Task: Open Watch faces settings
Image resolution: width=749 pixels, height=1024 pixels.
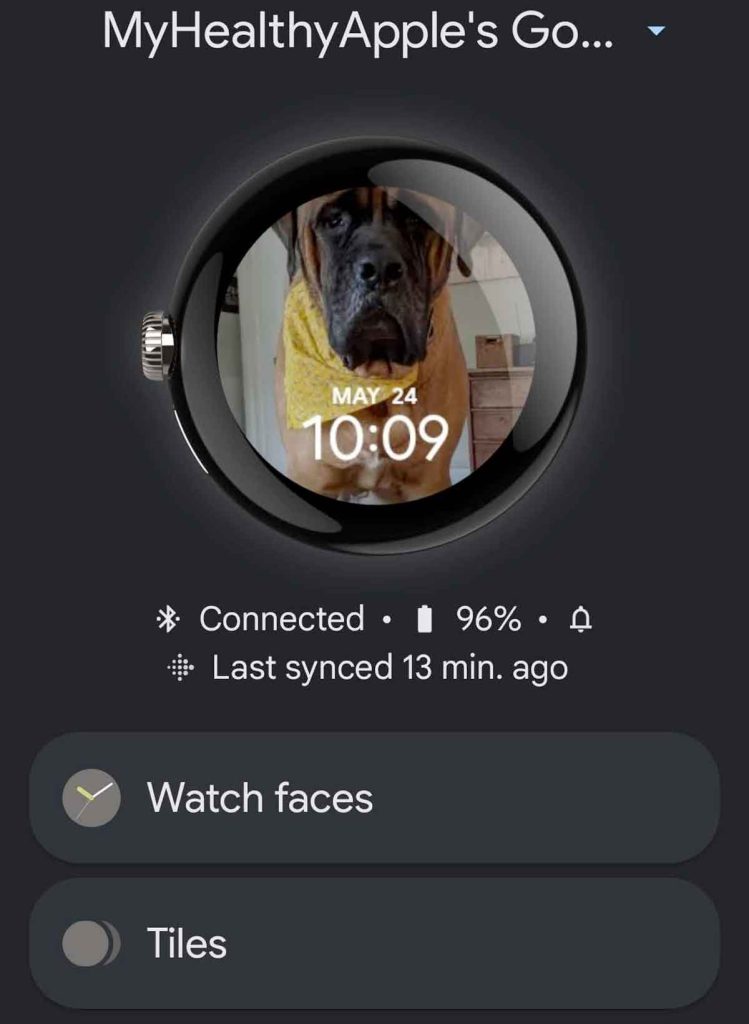Action: [x=374, y=798]
